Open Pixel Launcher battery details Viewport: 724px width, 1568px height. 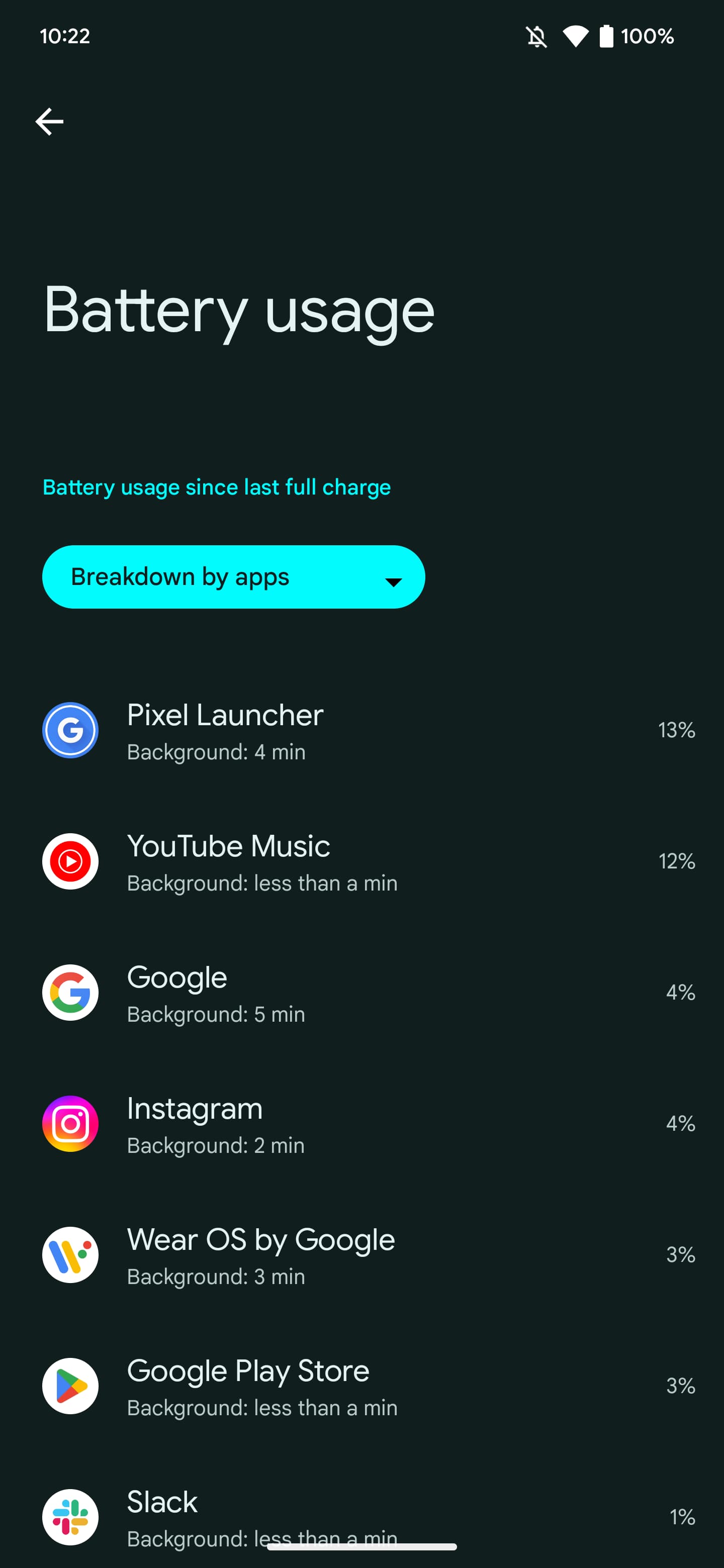(361, 730)
